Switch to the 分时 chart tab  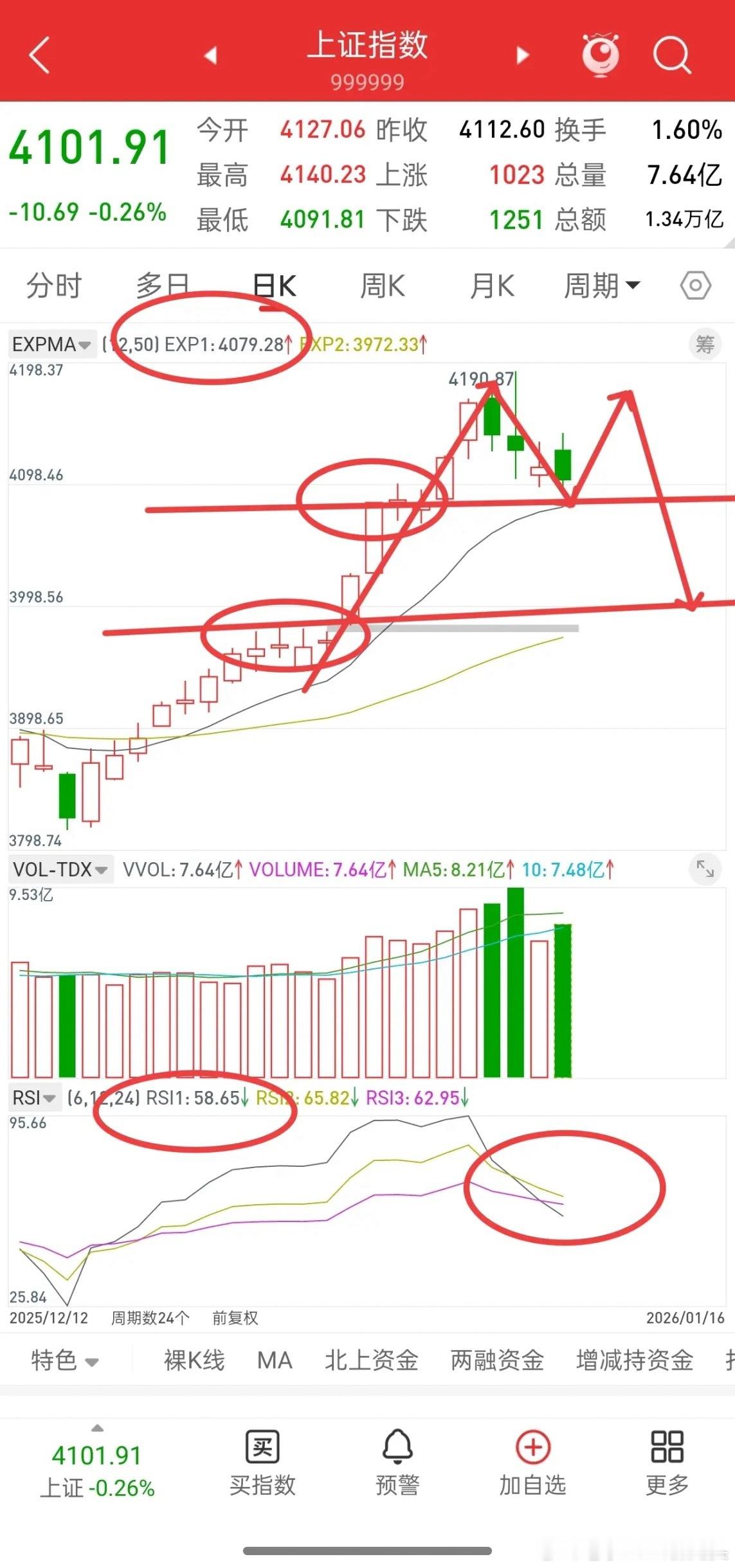pos(54,285)
